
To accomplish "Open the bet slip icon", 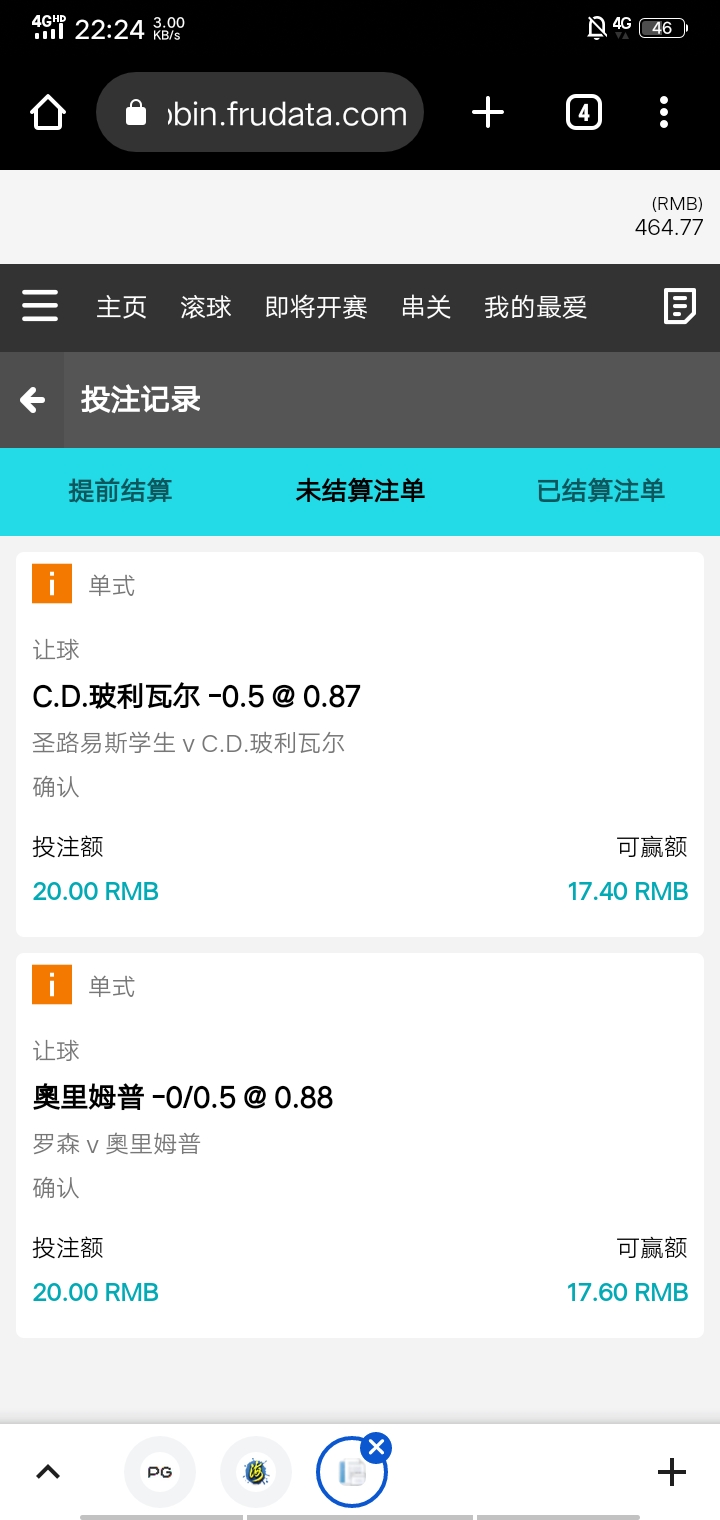I will pos(680,306).
